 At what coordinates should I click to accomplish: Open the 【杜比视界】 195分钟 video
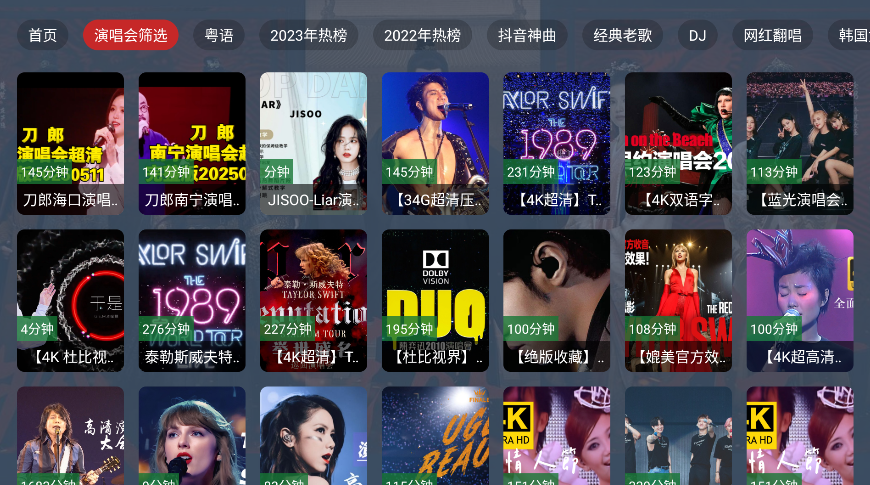[x=435, y=300]
